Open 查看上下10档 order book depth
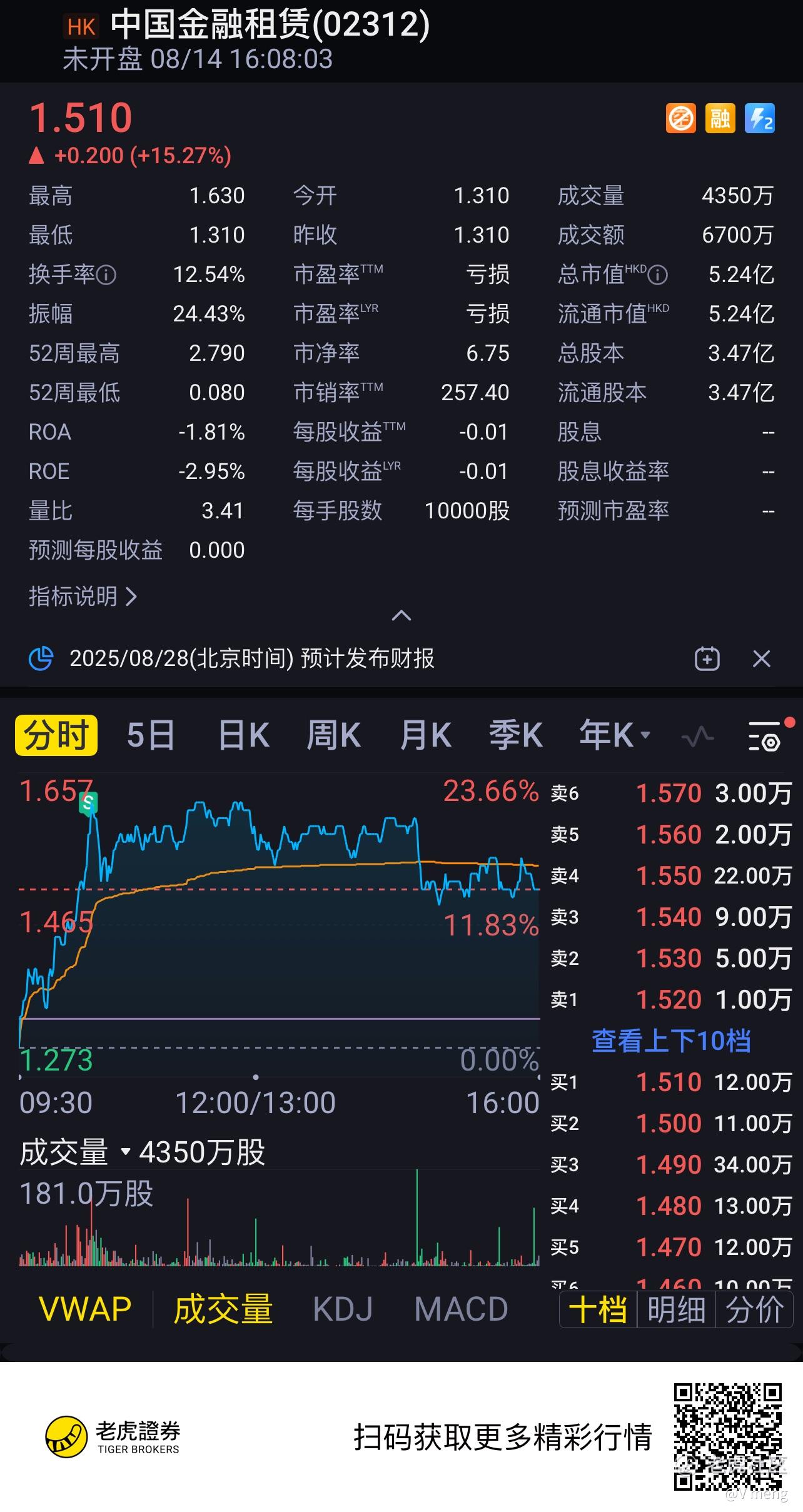 pos(670,1041)
